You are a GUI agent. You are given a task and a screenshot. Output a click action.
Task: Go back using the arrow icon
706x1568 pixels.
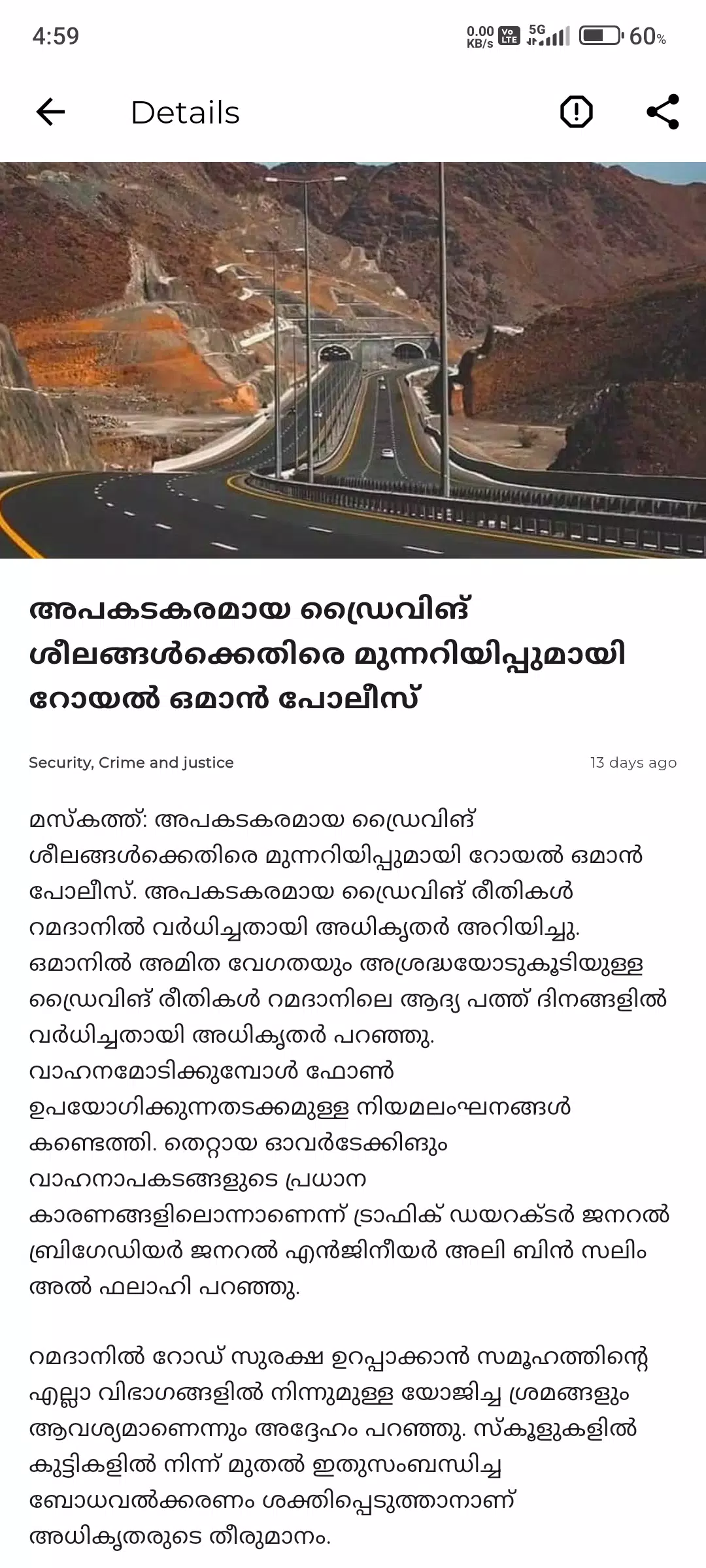click(50, 112)
